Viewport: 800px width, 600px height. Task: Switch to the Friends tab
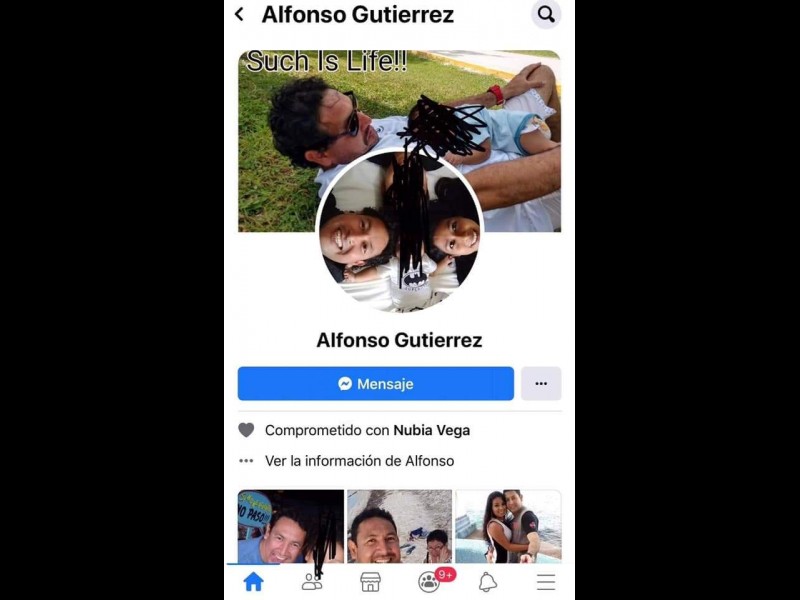[312, 581]
